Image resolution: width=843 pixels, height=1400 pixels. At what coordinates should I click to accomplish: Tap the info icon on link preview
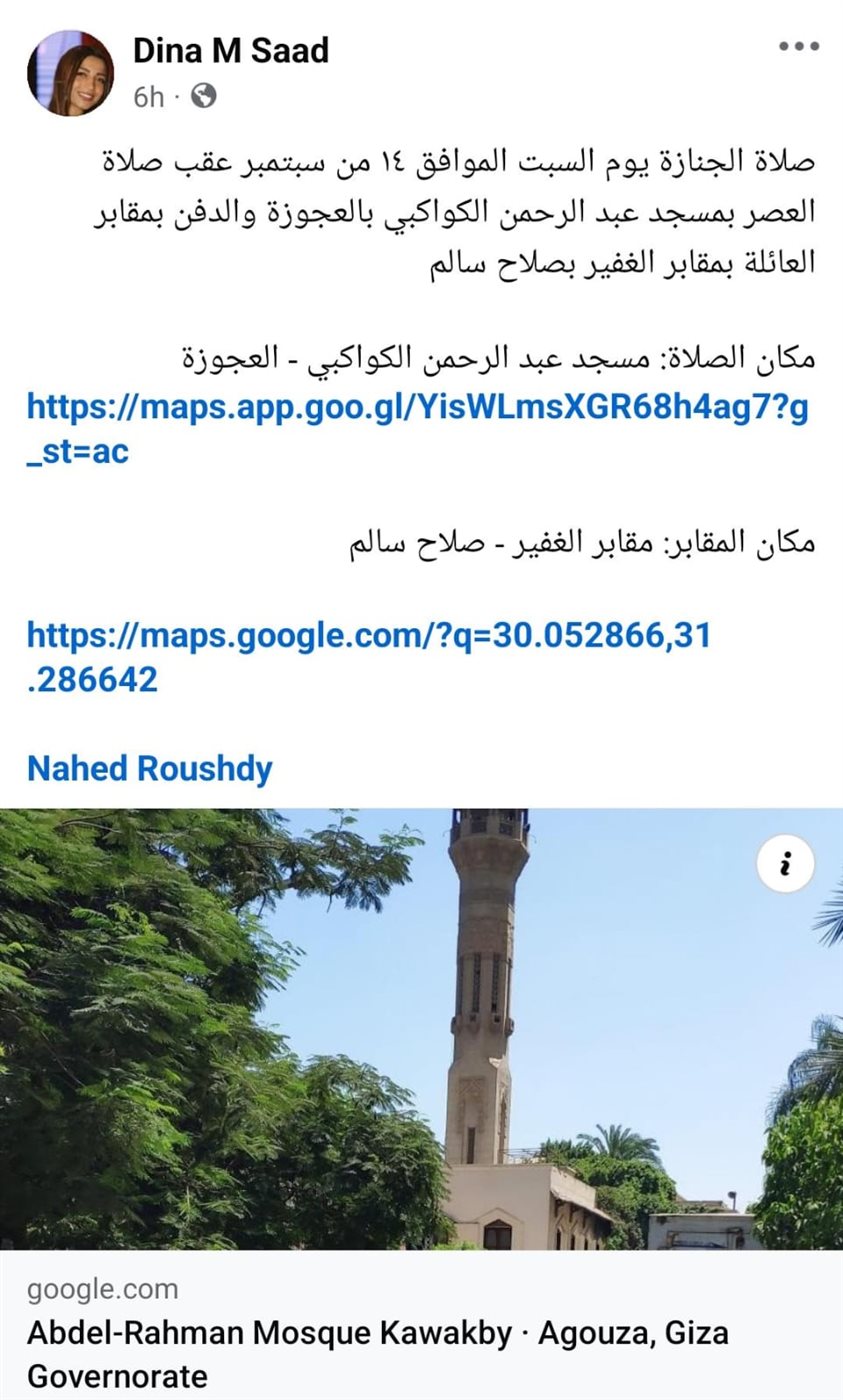pos(785,863)
